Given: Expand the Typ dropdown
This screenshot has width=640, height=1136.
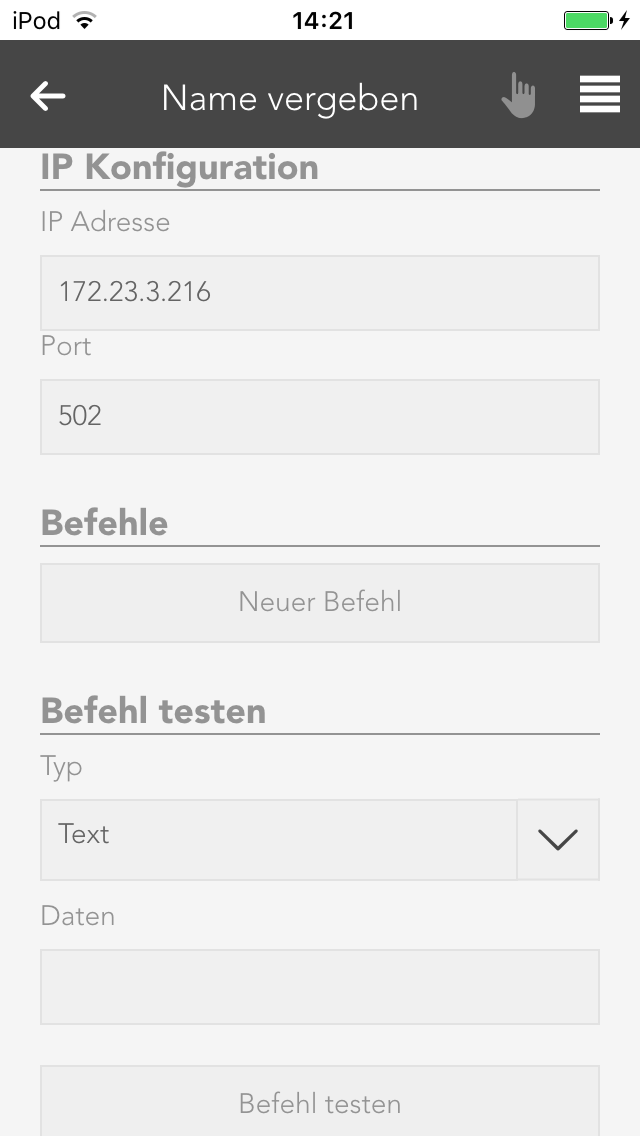Looking at the screenshot, I should coord(557,839).
